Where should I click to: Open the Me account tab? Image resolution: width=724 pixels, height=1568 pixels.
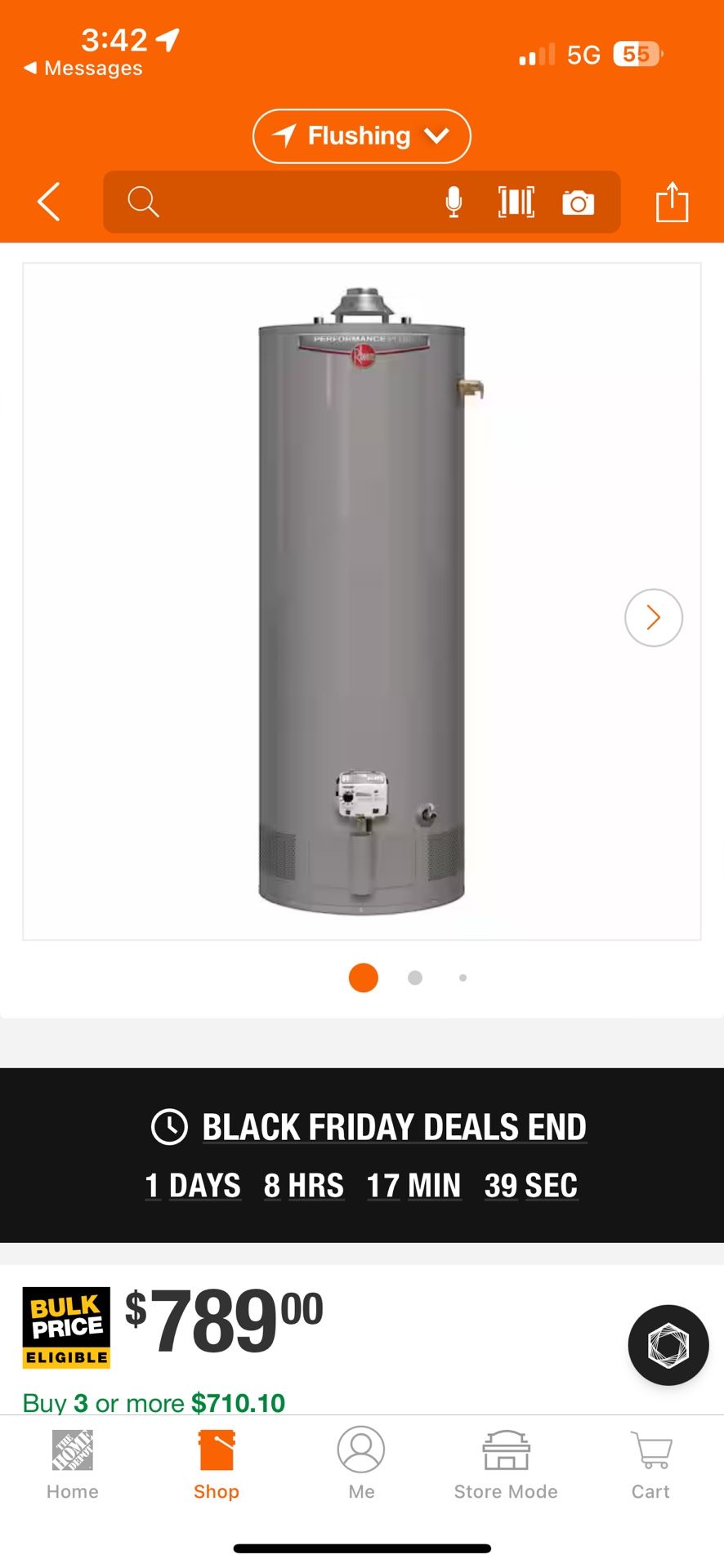(x=360, y=1462)
